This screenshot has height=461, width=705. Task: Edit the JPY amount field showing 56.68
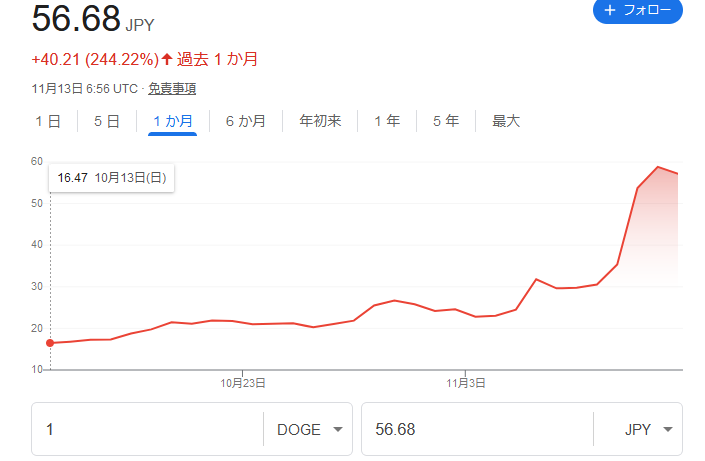475,429
